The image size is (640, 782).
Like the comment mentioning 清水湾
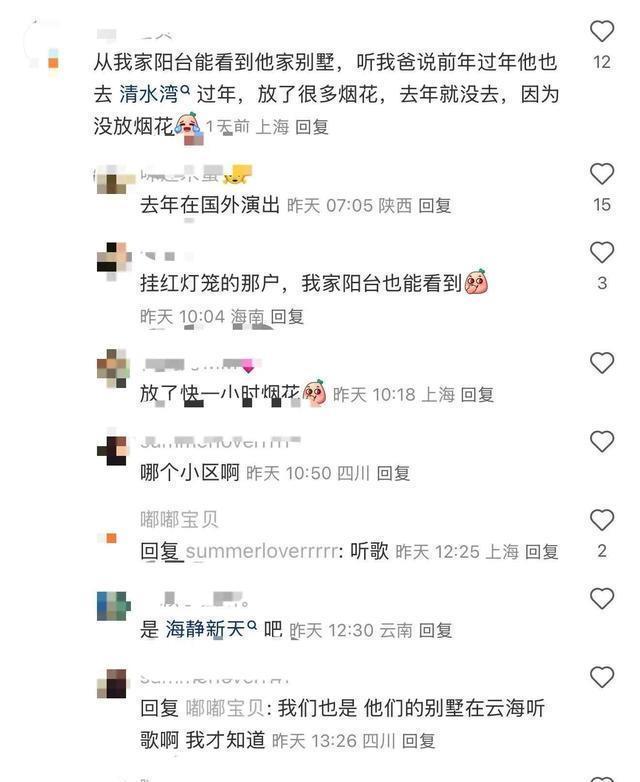pyautogui.click(x=601, y=31)
